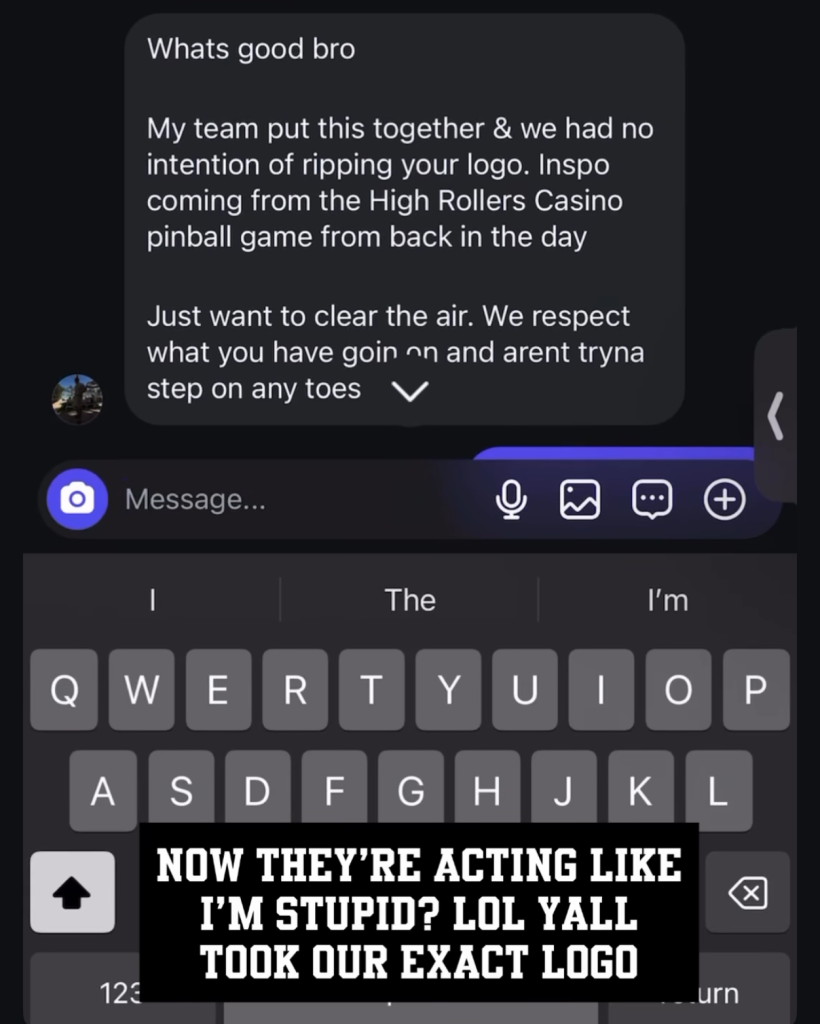Open more options with the plus icon

tap(725, 498)
